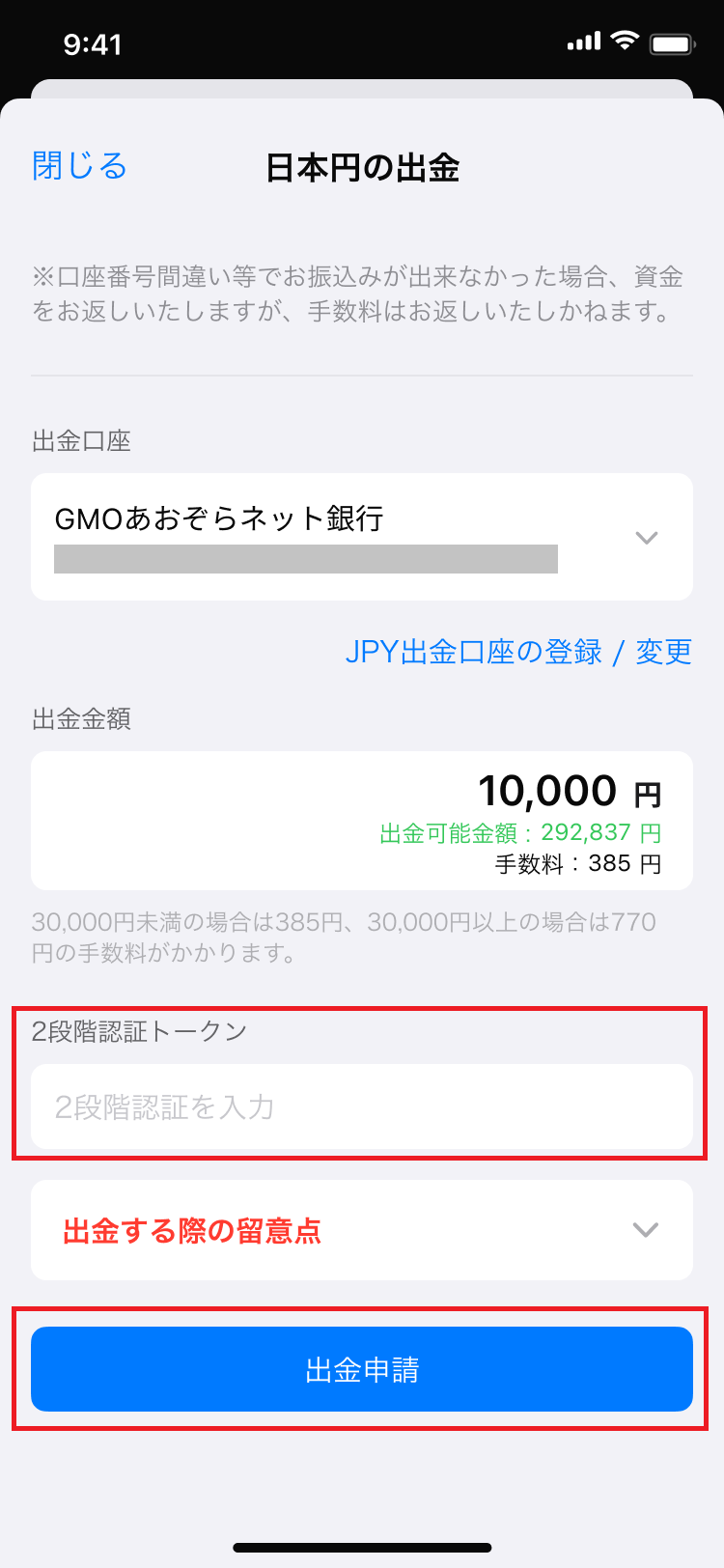Tap 閉じる to close the withdrawal sheet
The image size is (724, 1568).
tap(80, 166)
